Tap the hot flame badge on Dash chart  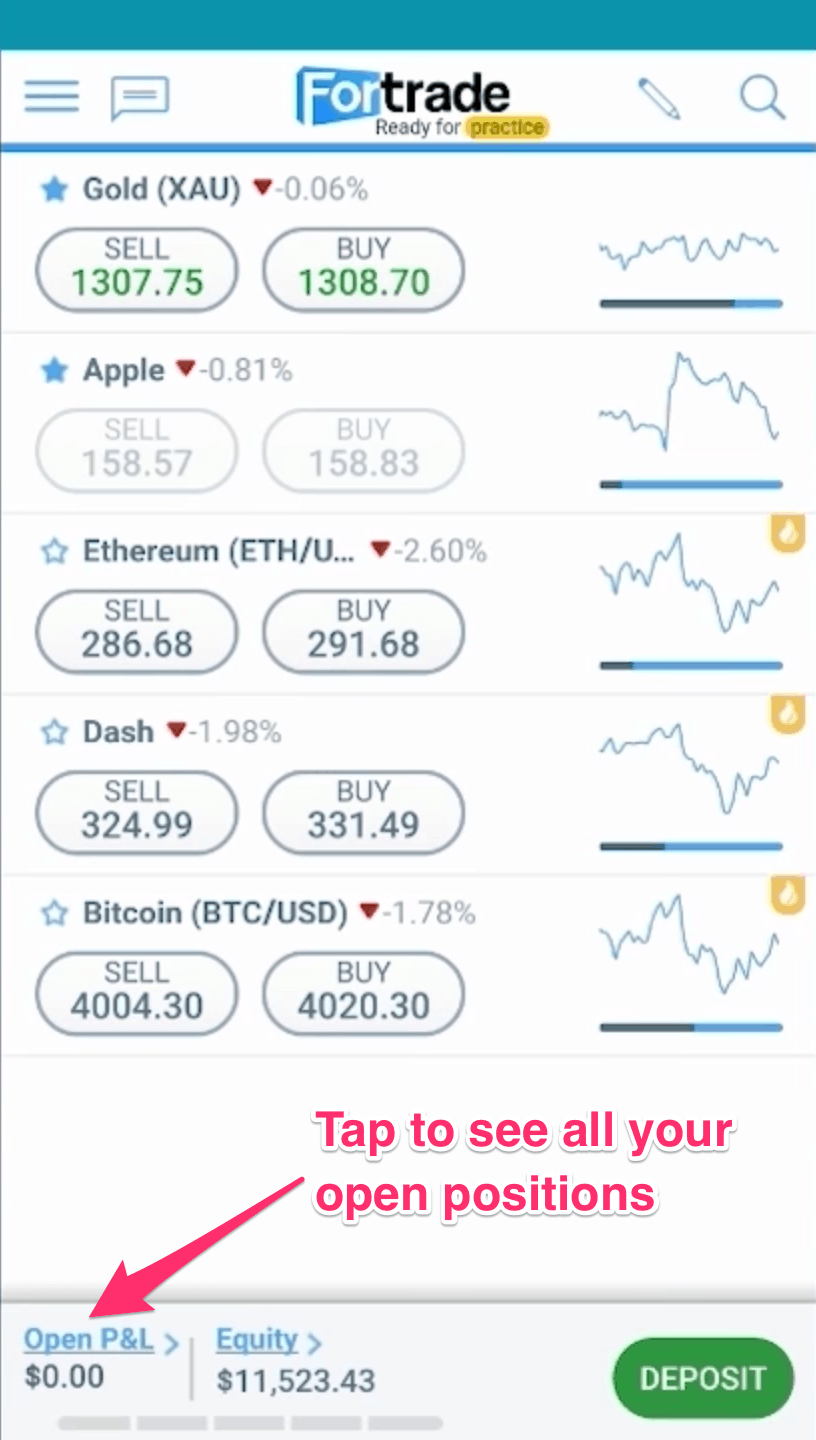[x=788, y=714]
